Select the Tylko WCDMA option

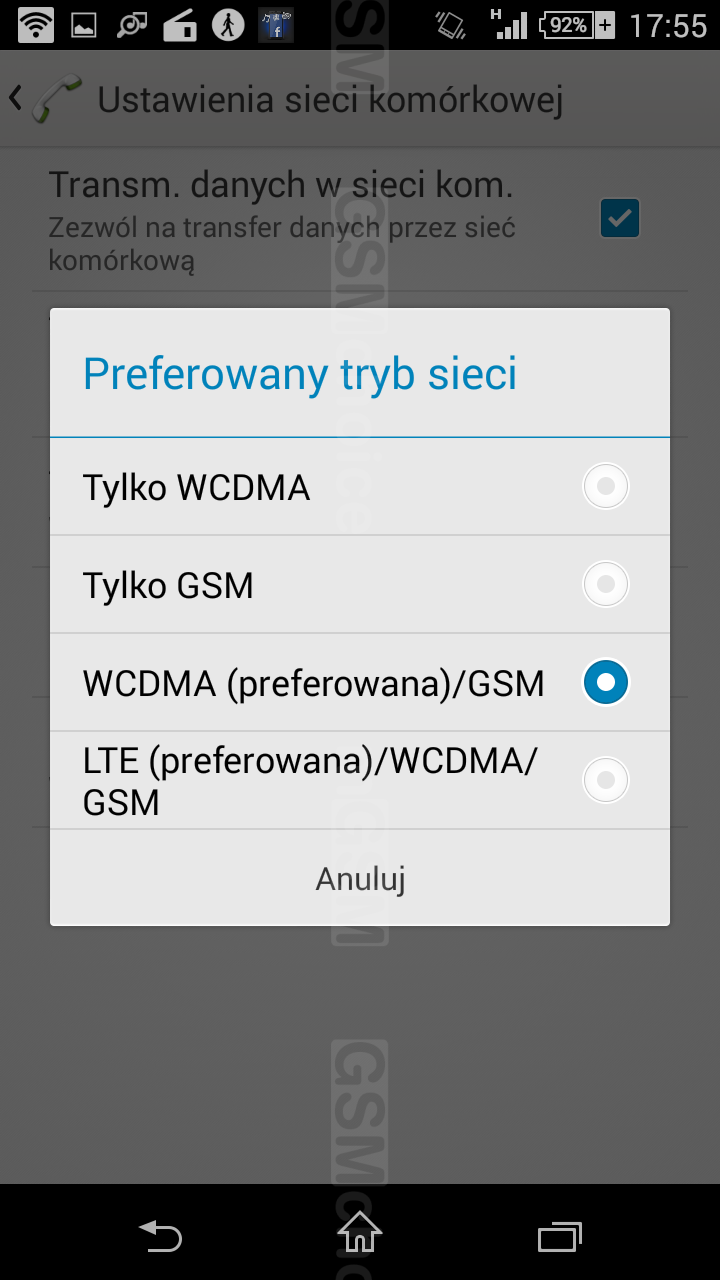point(360,487)
